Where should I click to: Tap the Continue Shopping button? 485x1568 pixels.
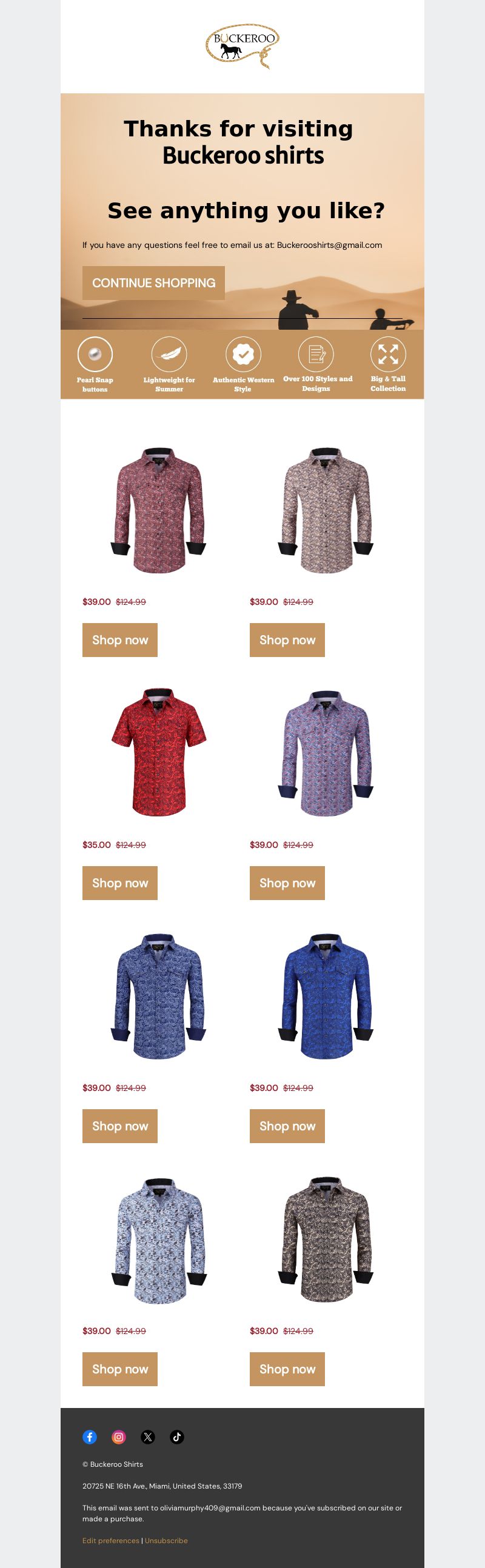[x=153, y=283]
